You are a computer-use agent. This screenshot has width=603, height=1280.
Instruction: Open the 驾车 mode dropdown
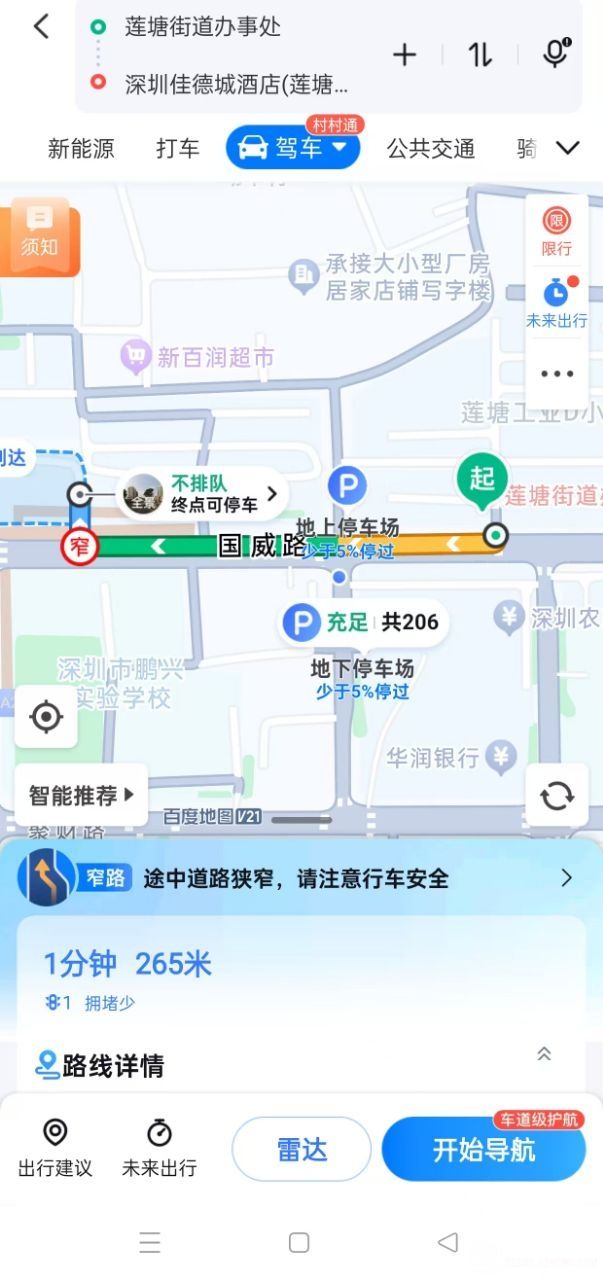click(294, 149)
